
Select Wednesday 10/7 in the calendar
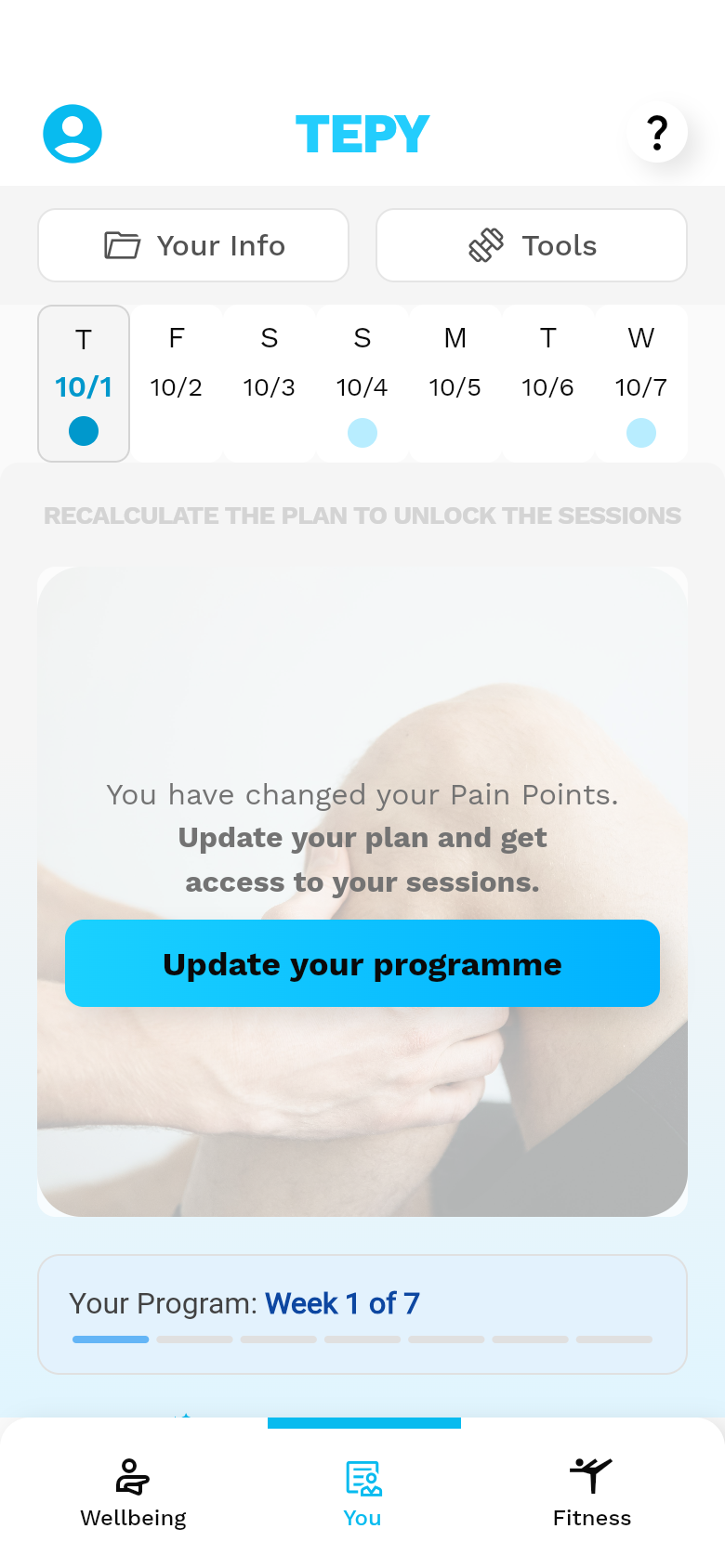641,383
